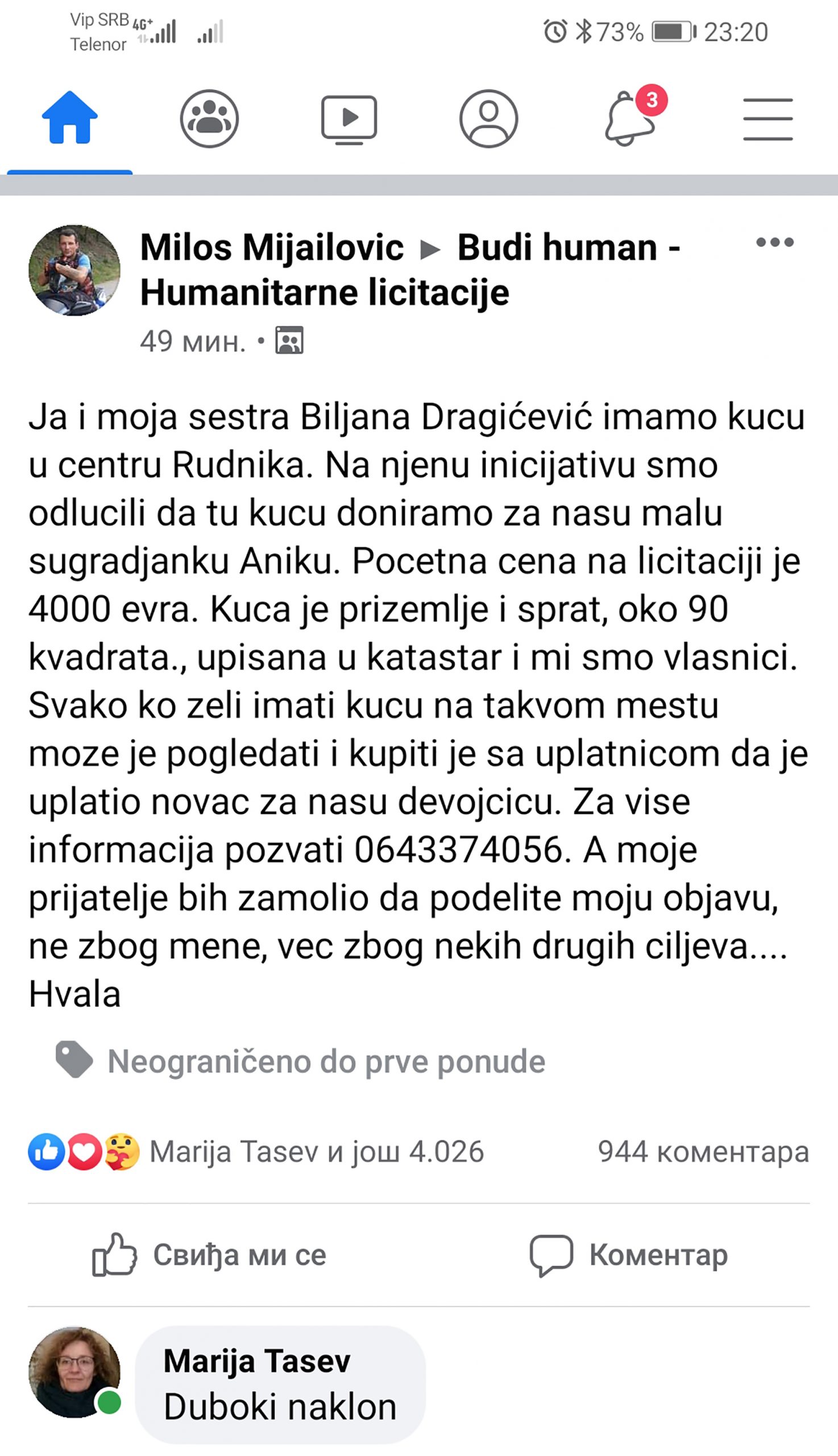Like the post with Свиђа ми се
Image resolution: width=838 pixels, height=1456 pixels.
pyautogui.click(x=209, y=1255)
